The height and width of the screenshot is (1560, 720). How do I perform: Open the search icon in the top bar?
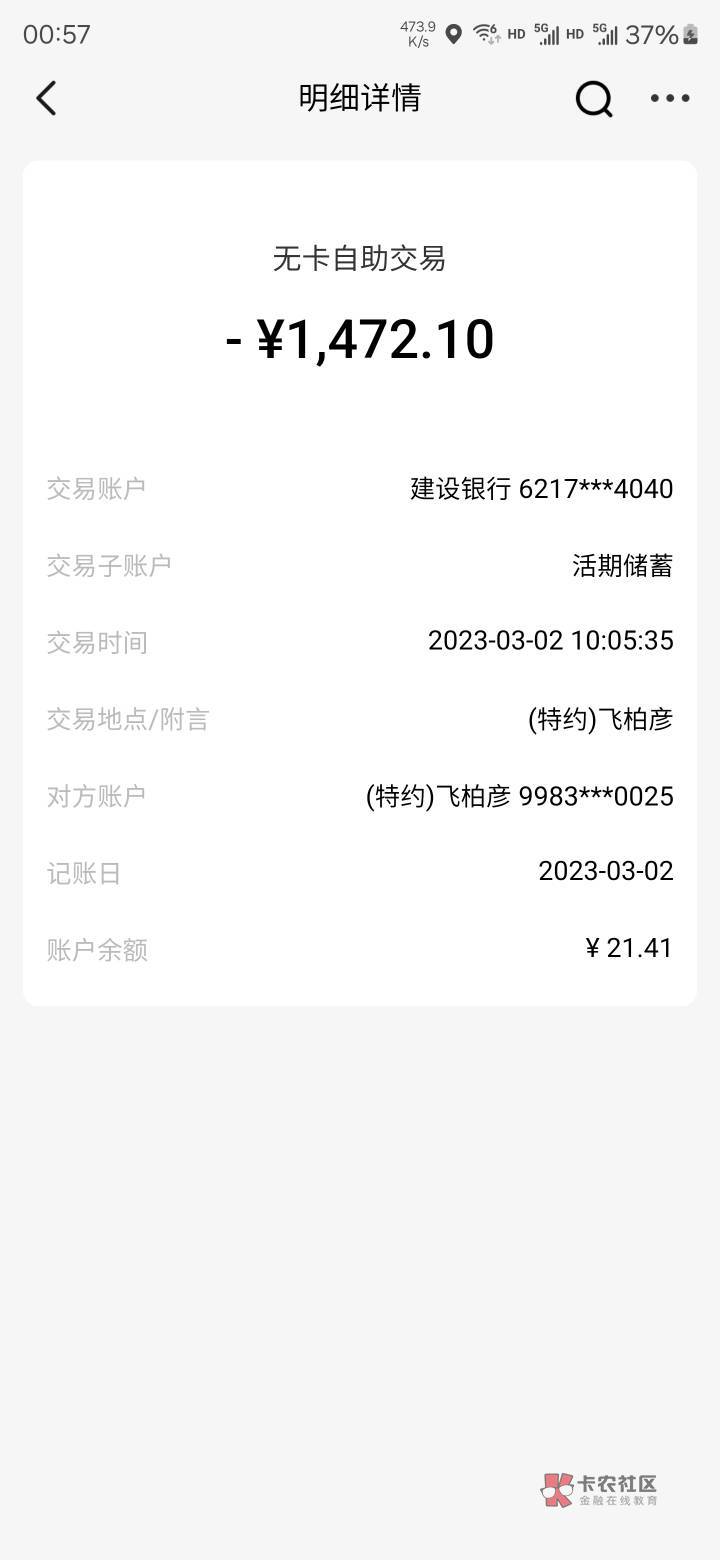[x=594, y=99]
